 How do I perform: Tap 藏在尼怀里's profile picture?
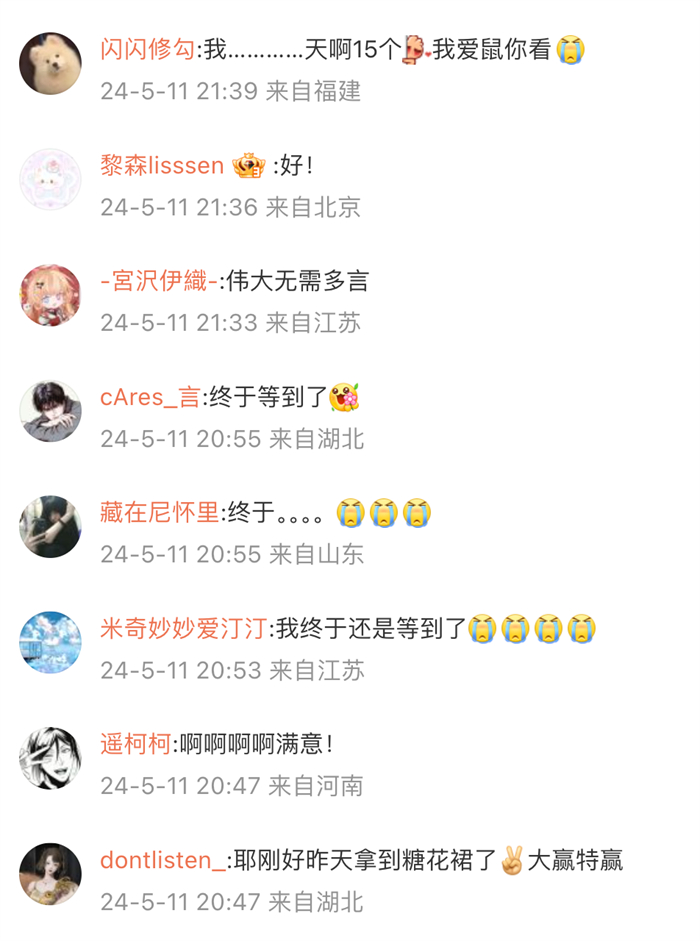pos(50,527)
